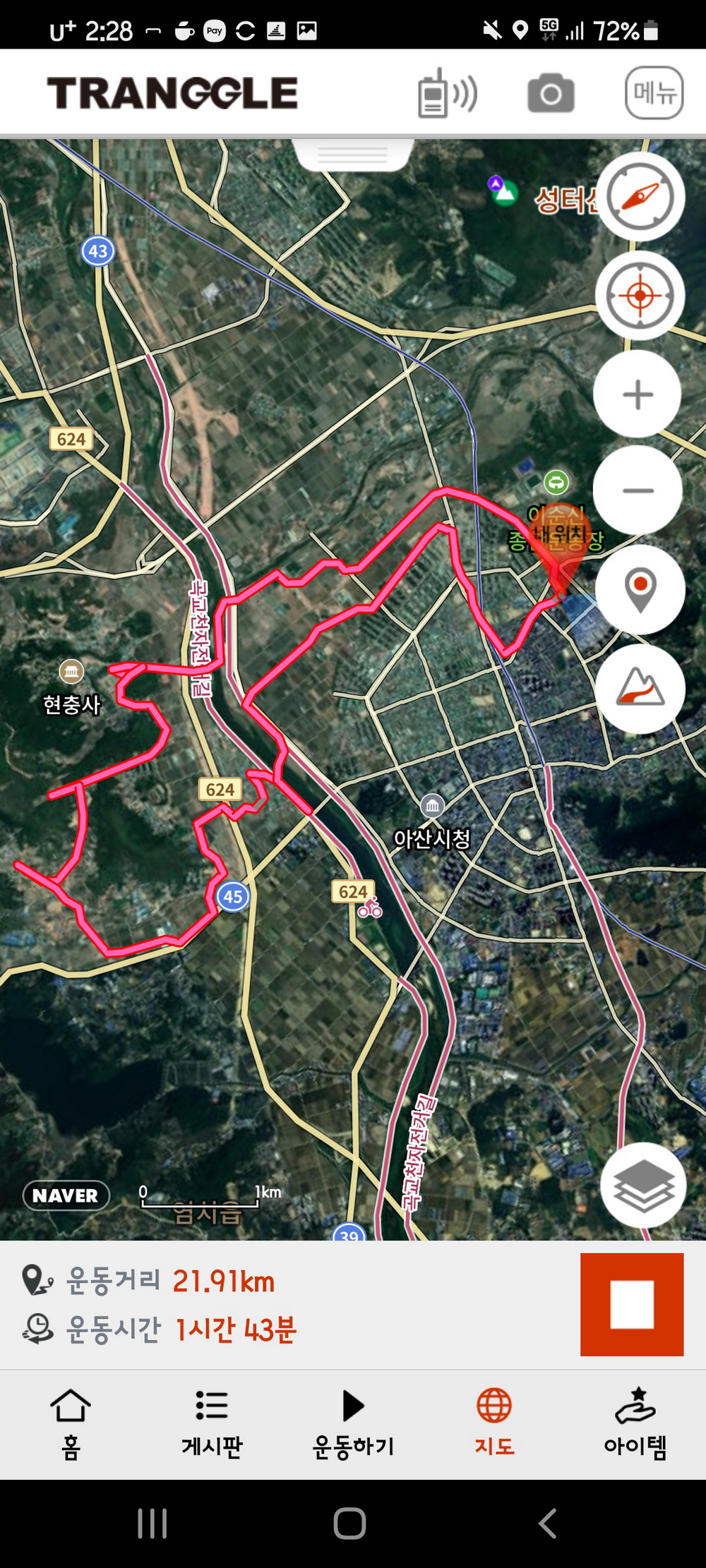
Task: Open recent apps from navigation bar
Action: click(x=152, y=1523)
